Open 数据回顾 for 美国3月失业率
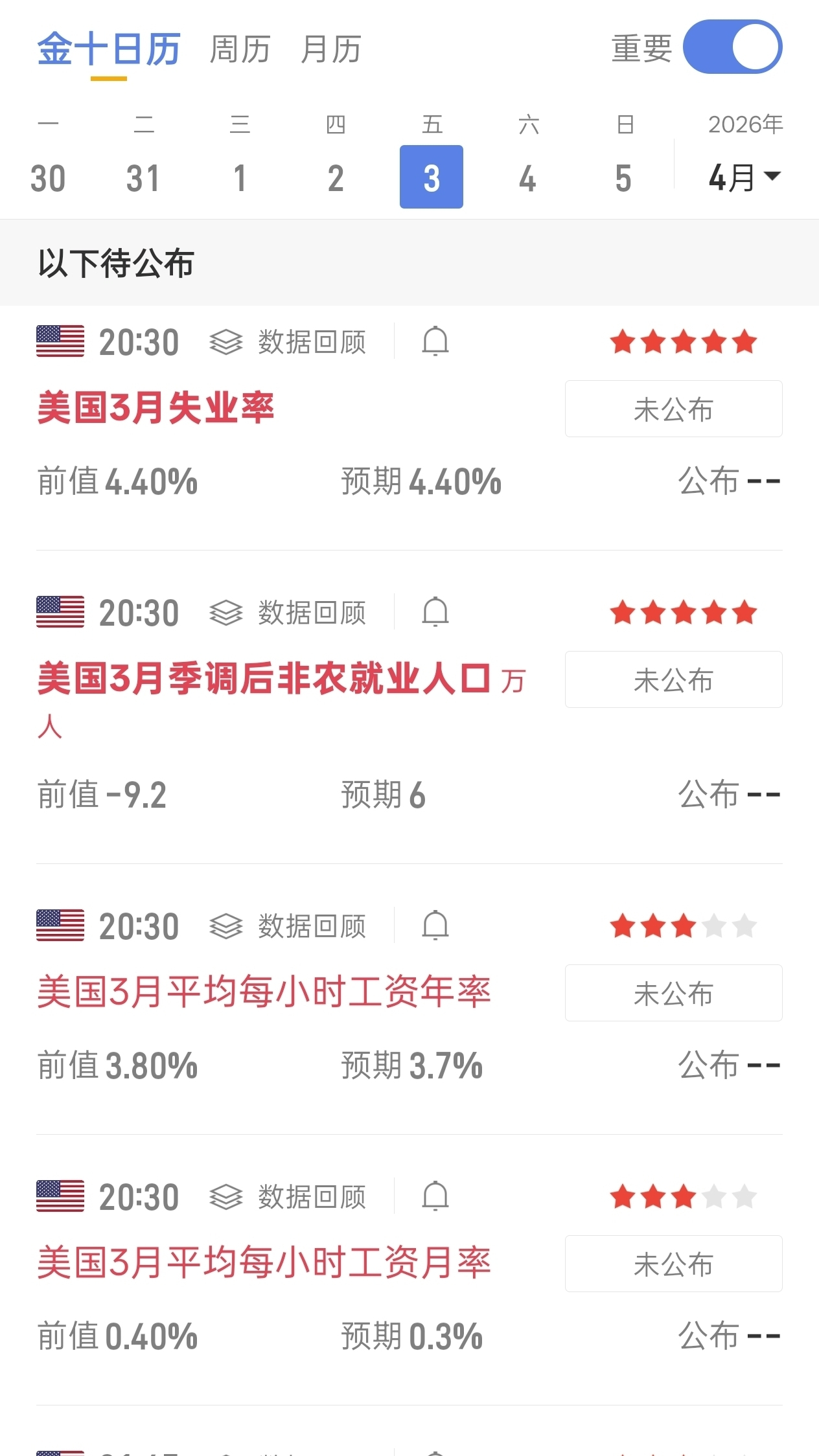The height and width of the screenshot is (1456, 819). click(x=288, y=342)
